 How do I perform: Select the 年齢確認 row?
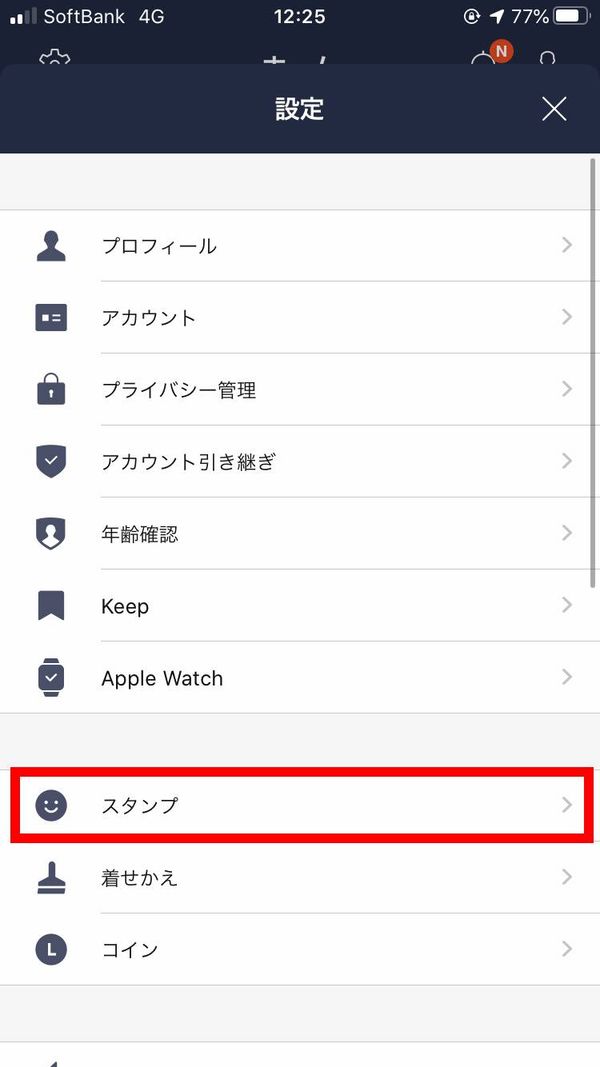click(300, 534)
